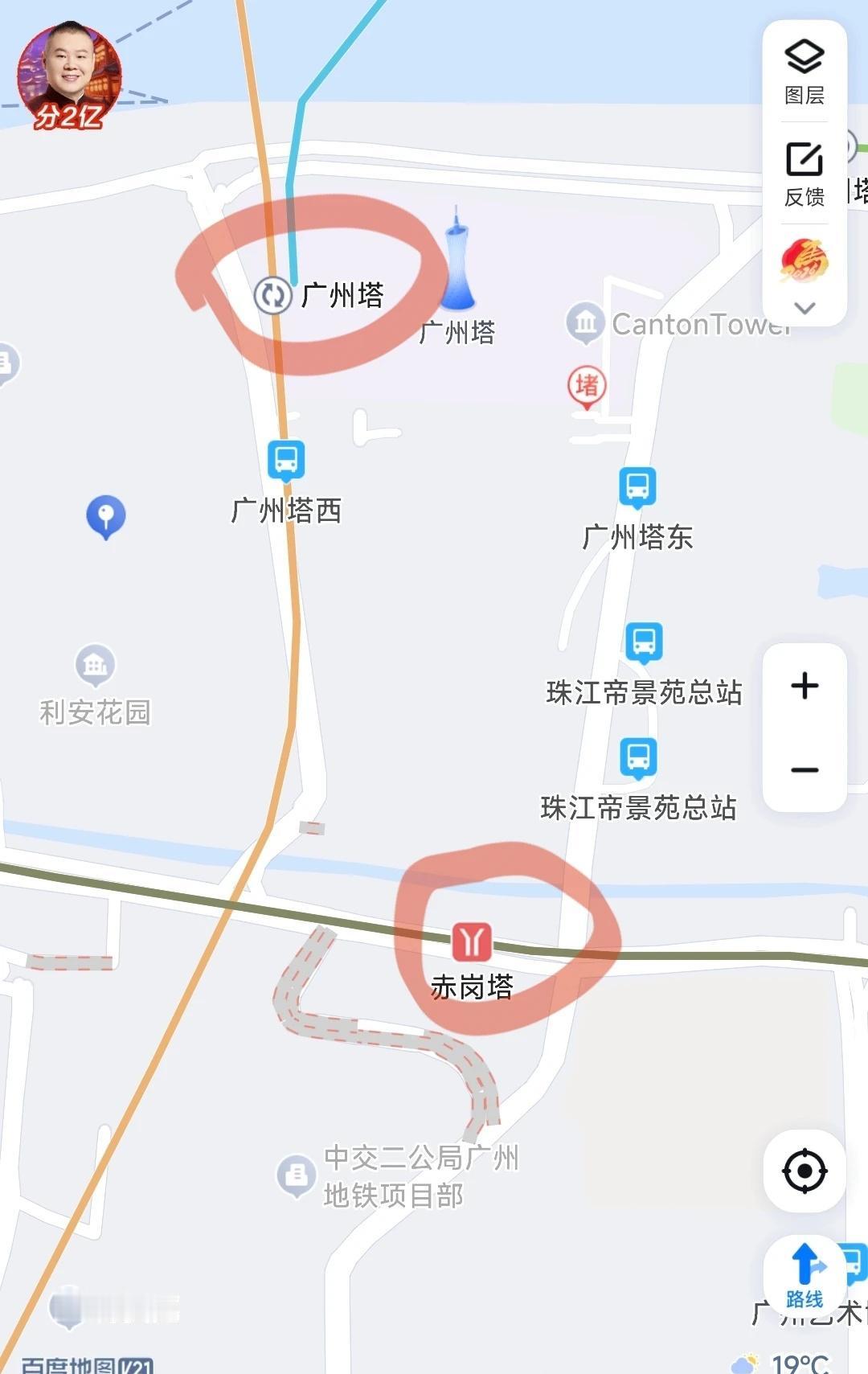The width and height of the screenshot is (868, 1374).
Task: Collapse the toolbar with the down chevron
Action: (803, 307)
